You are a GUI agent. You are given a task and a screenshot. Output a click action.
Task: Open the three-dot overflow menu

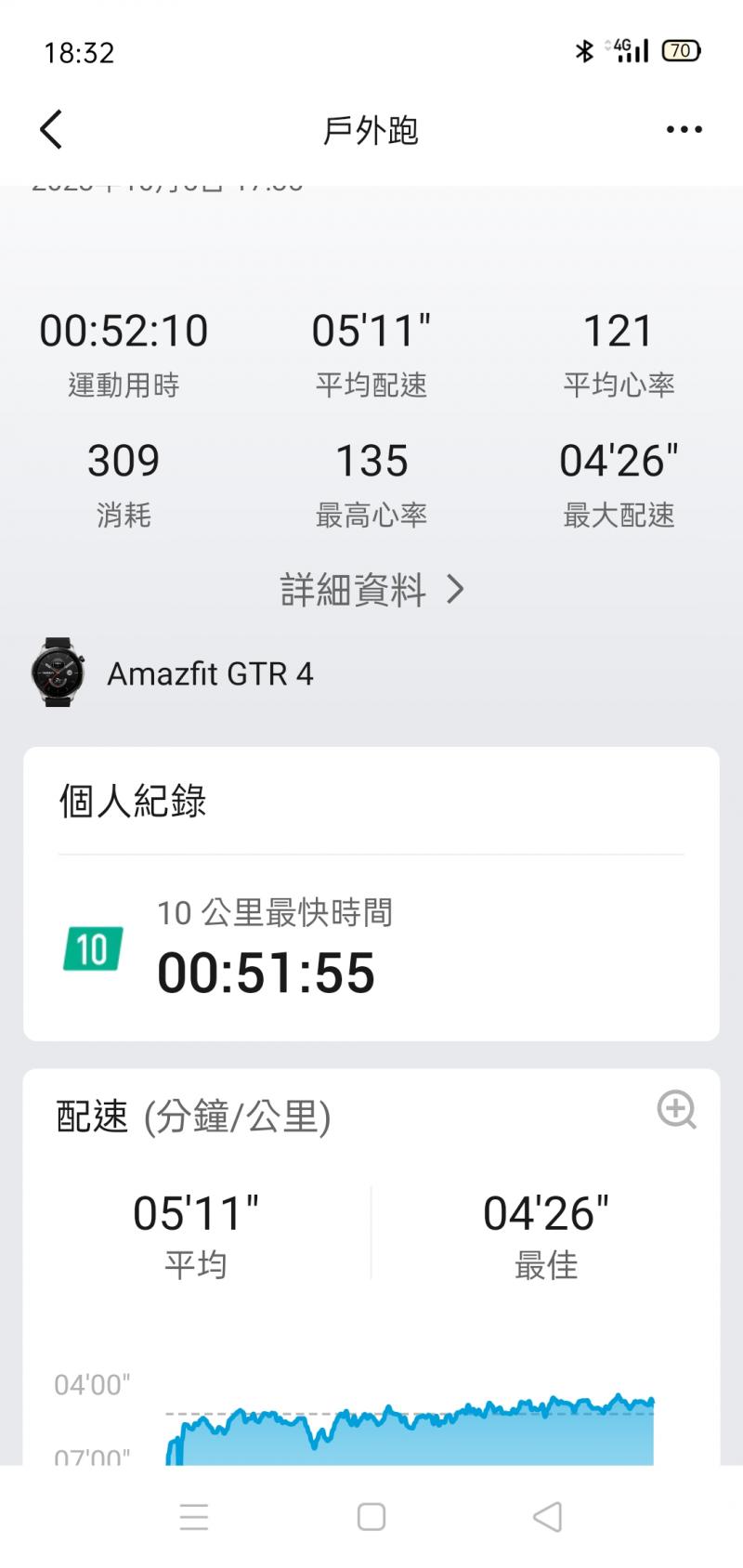[x=684, y=130]
